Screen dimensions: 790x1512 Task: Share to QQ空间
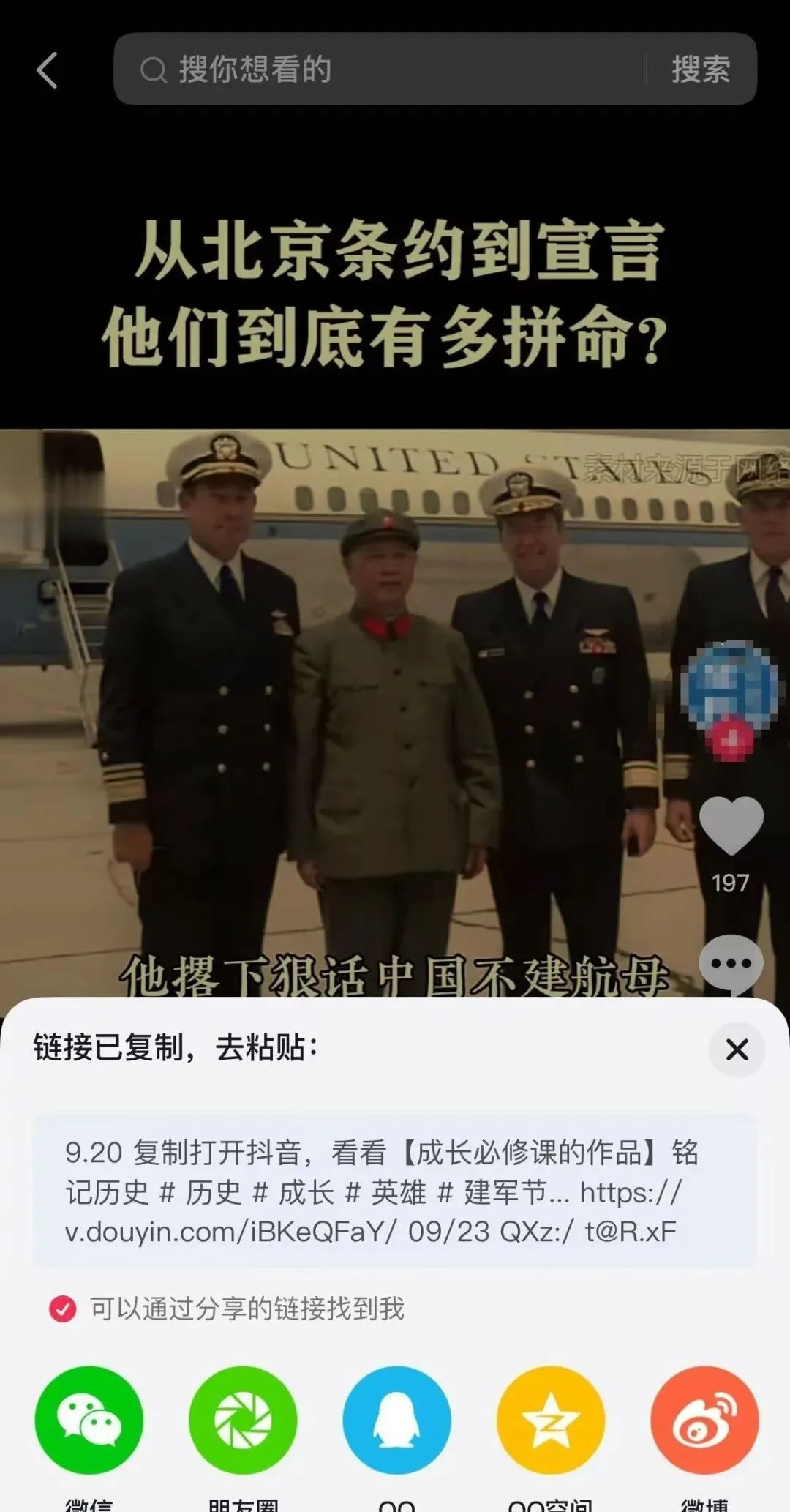click(550, 1420)
